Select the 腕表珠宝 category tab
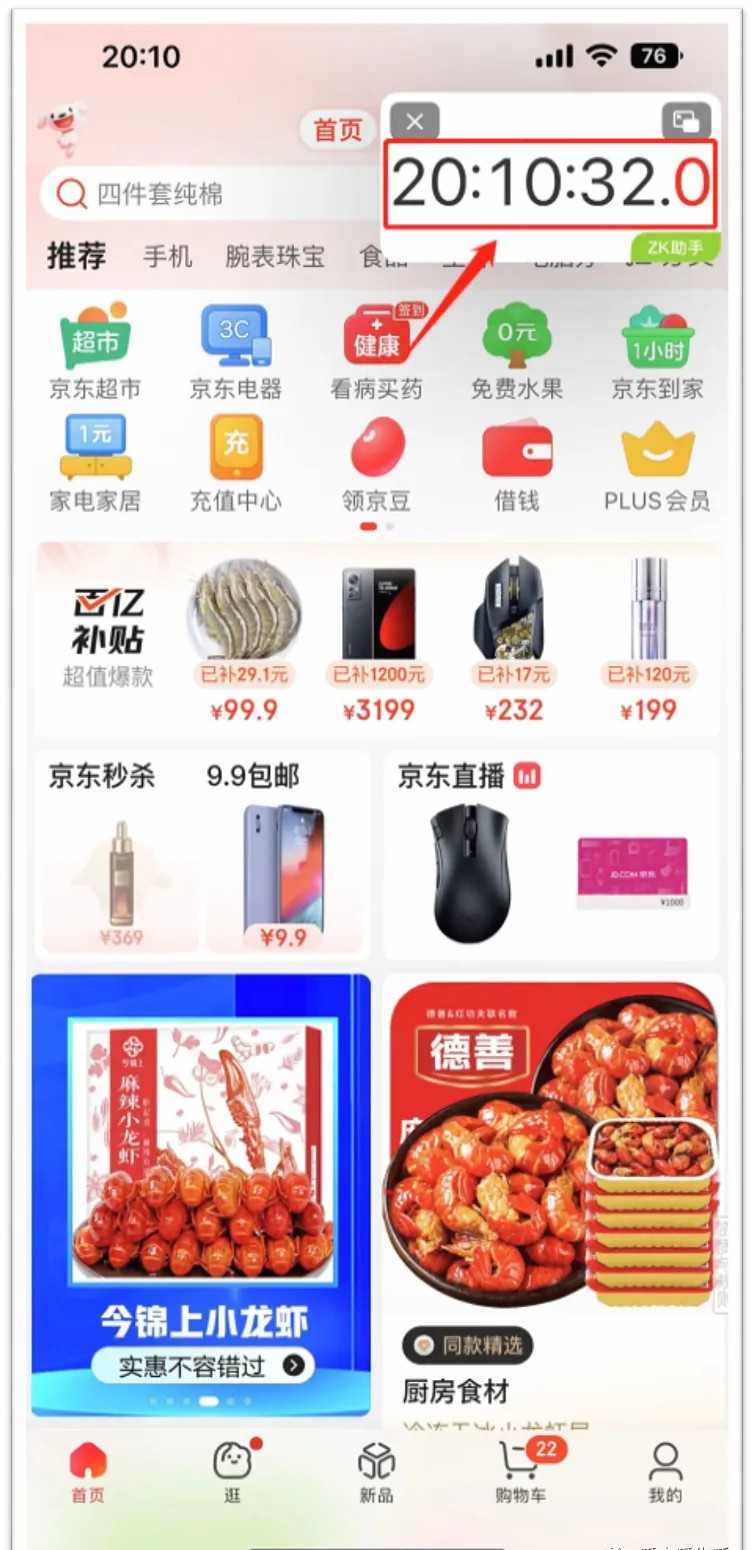The width and height of the screenshot is (752, 1550). point(275,257)
